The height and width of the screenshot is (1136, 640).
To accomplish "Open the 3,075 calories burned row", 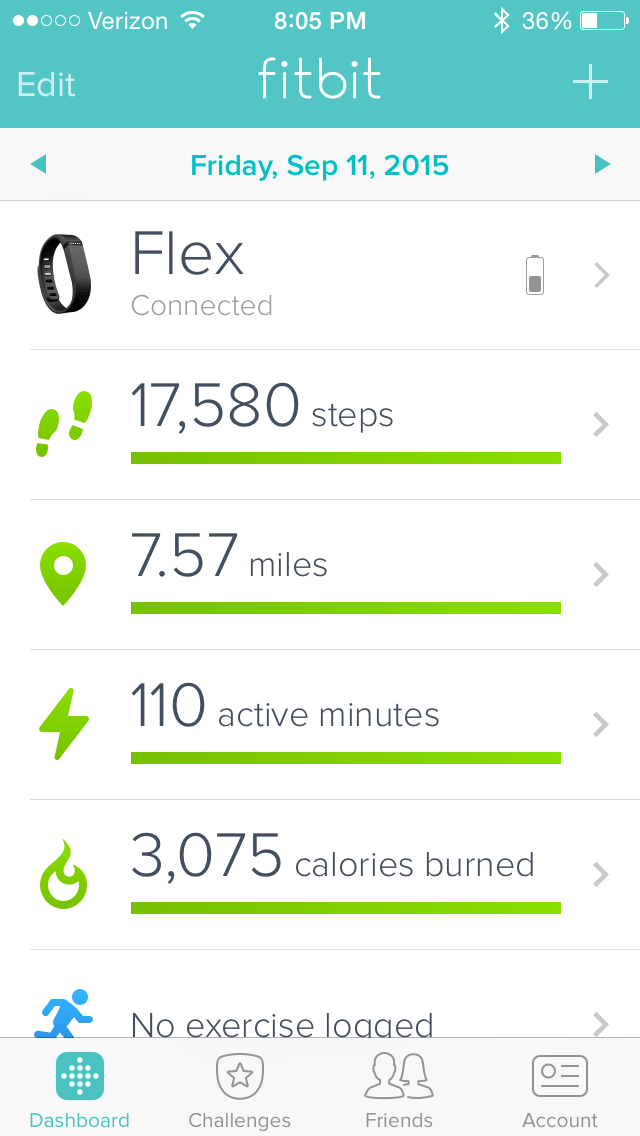I will tap(320, 875).
